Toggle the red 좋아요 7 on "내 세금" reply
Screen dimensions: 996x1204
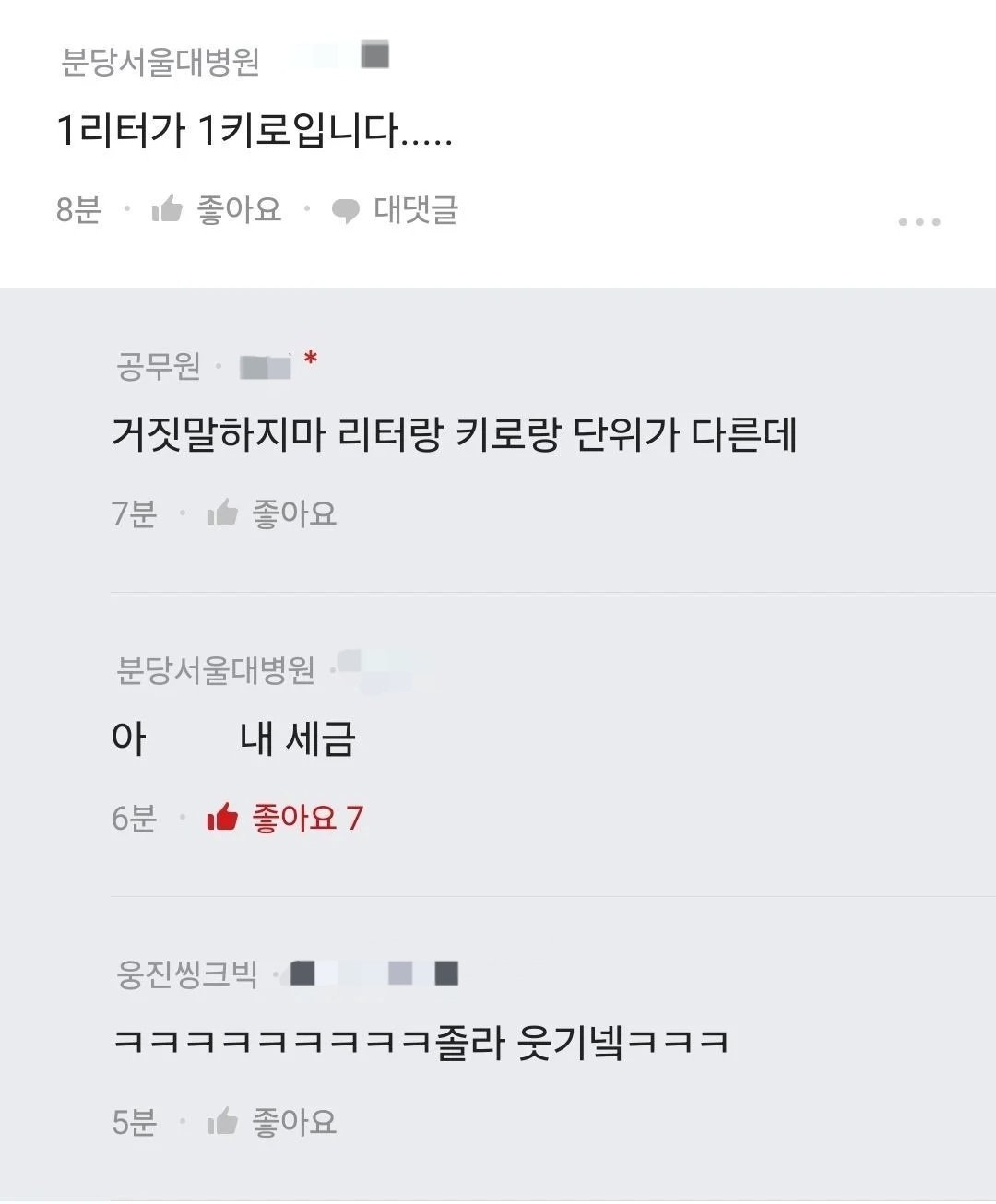pyautogui.click(x=284, y=818)
